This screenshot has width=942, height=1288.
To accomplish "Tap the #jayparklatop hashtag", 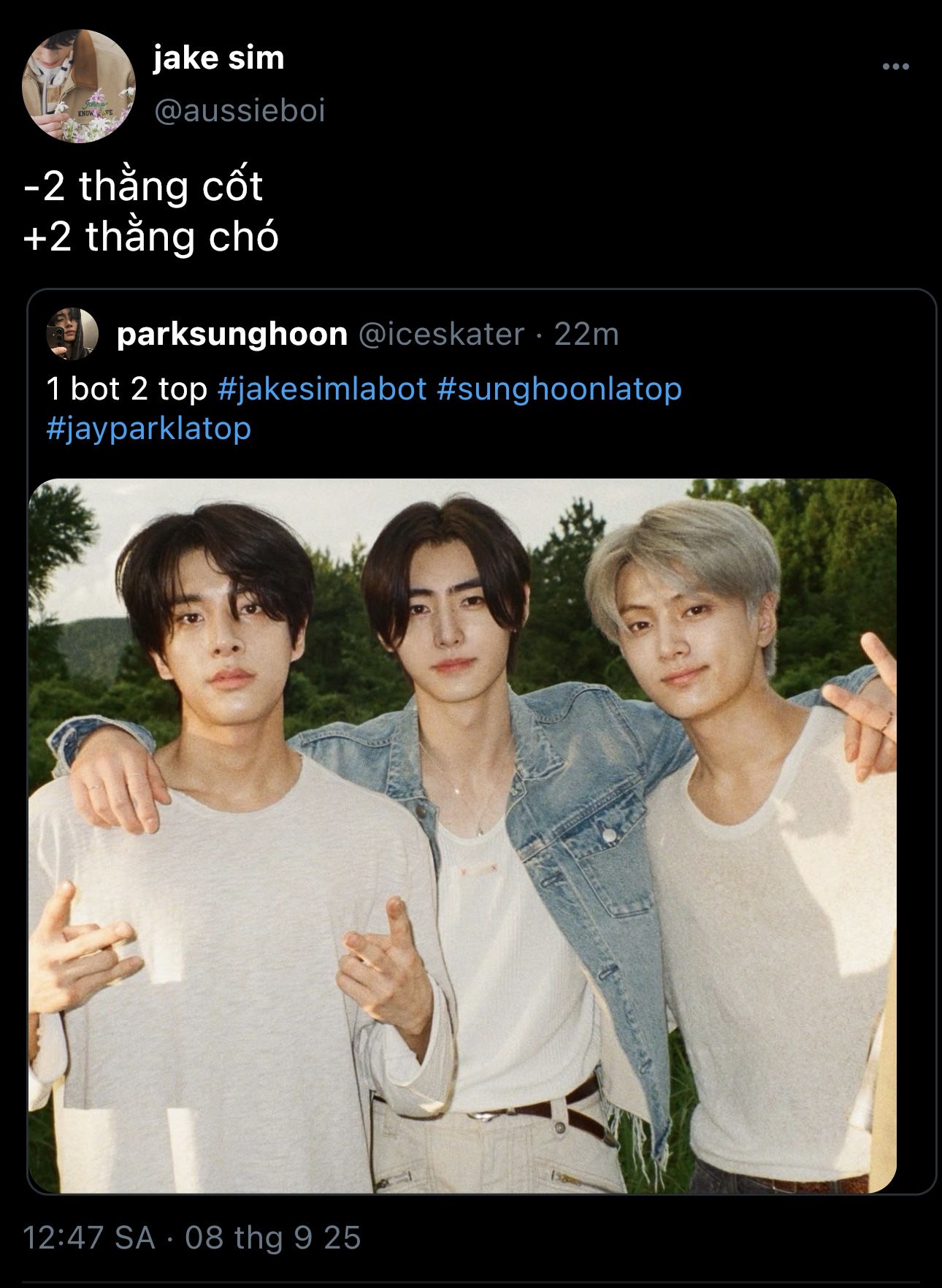I will pyautogui.click(x=149, y=428).
